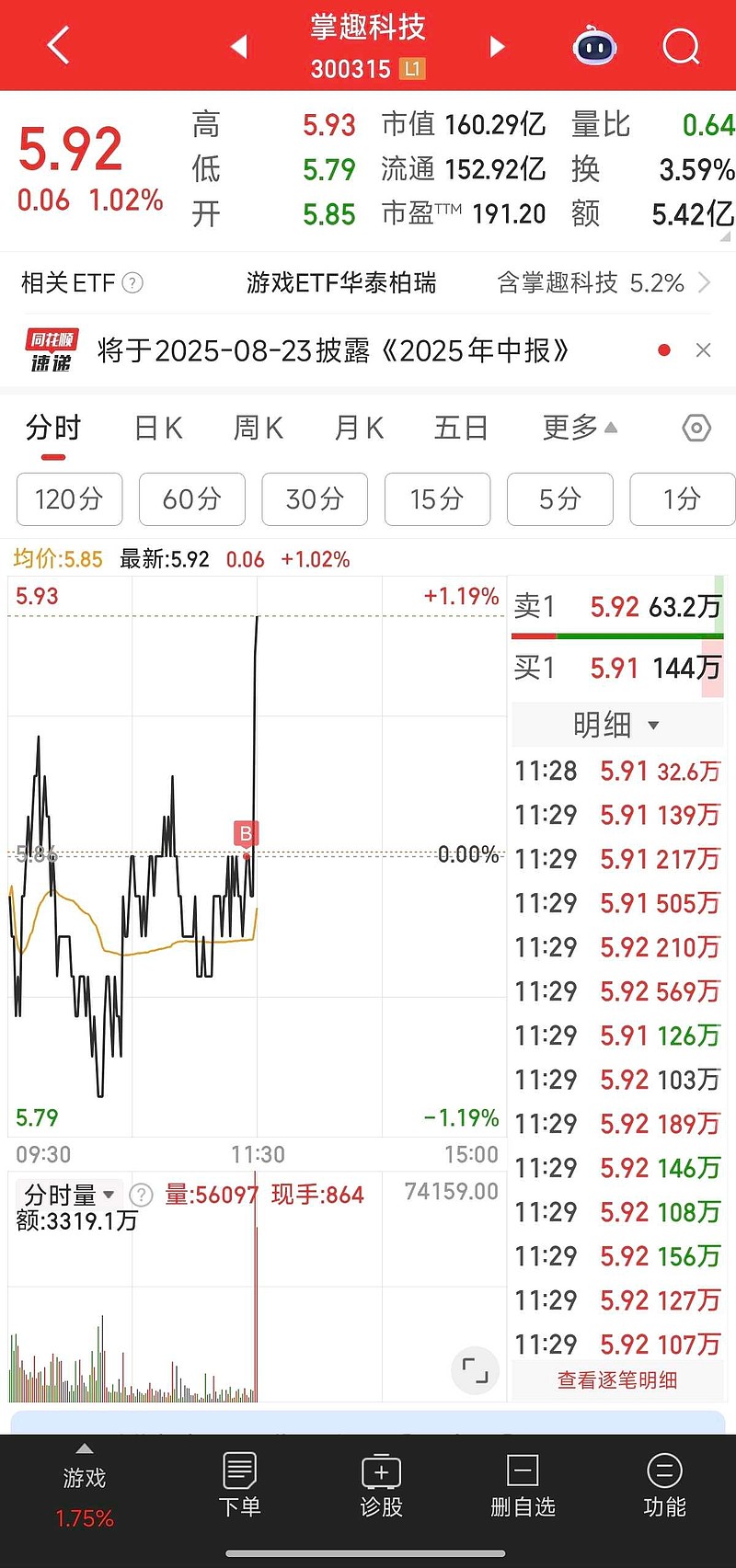This screenshot has width=736, height=1568.
Task: Switch to the 五日 chart tab
Action: (x=460, y=428)
